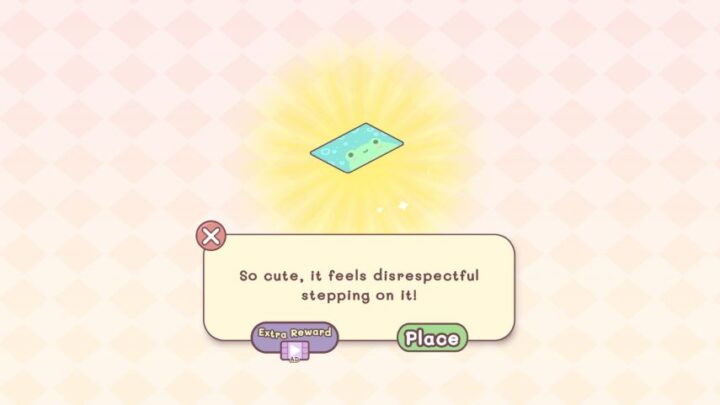Tap Place to place the rug

[x=432, y=338]
